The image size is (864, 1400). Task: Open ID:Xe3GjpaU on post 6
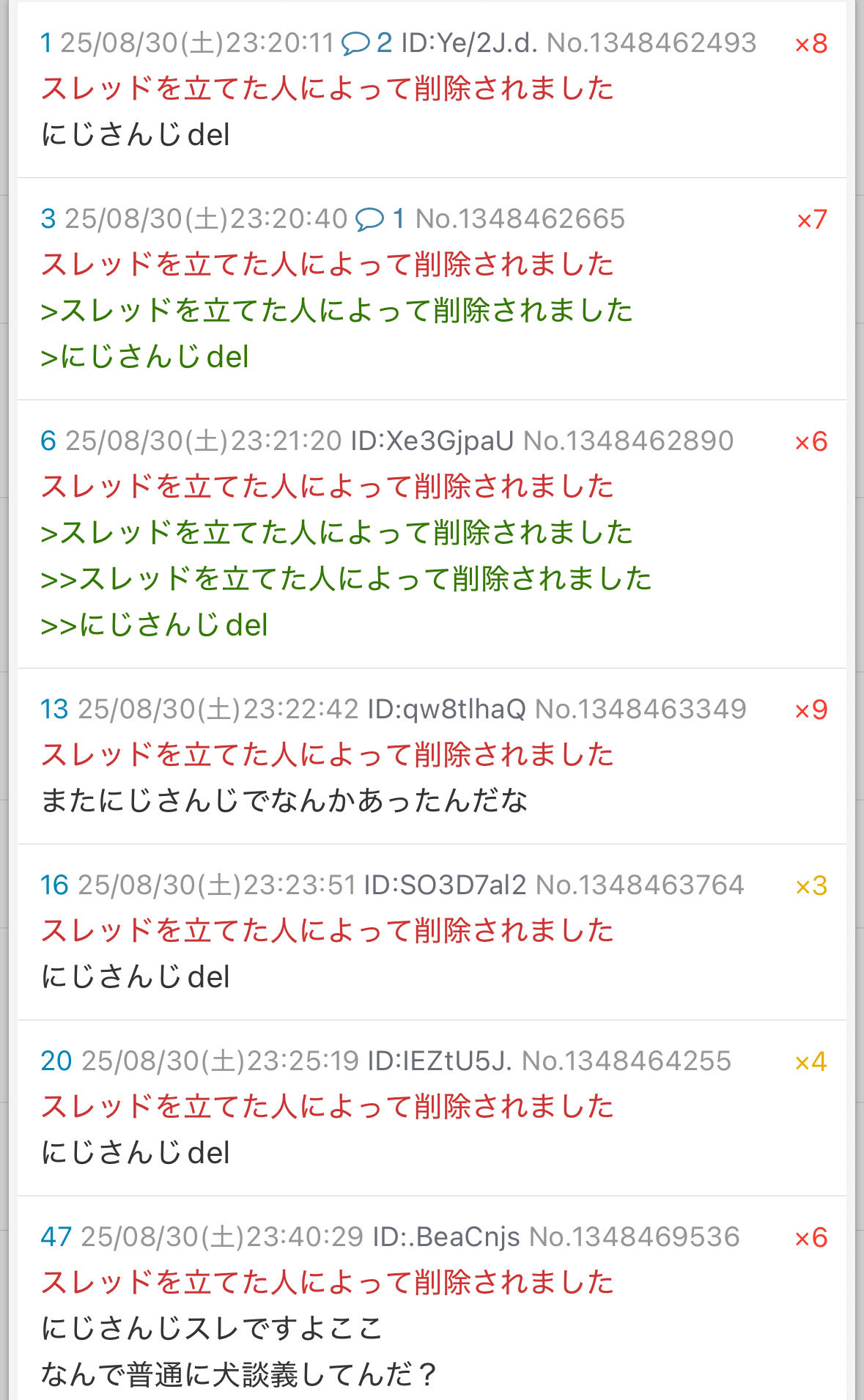432,441
